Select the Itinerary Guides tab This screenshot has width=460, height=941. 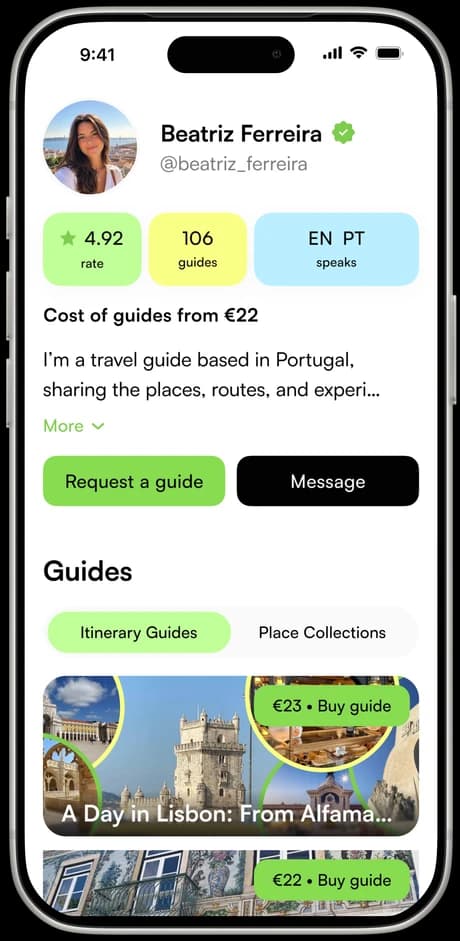coord(139,633)
